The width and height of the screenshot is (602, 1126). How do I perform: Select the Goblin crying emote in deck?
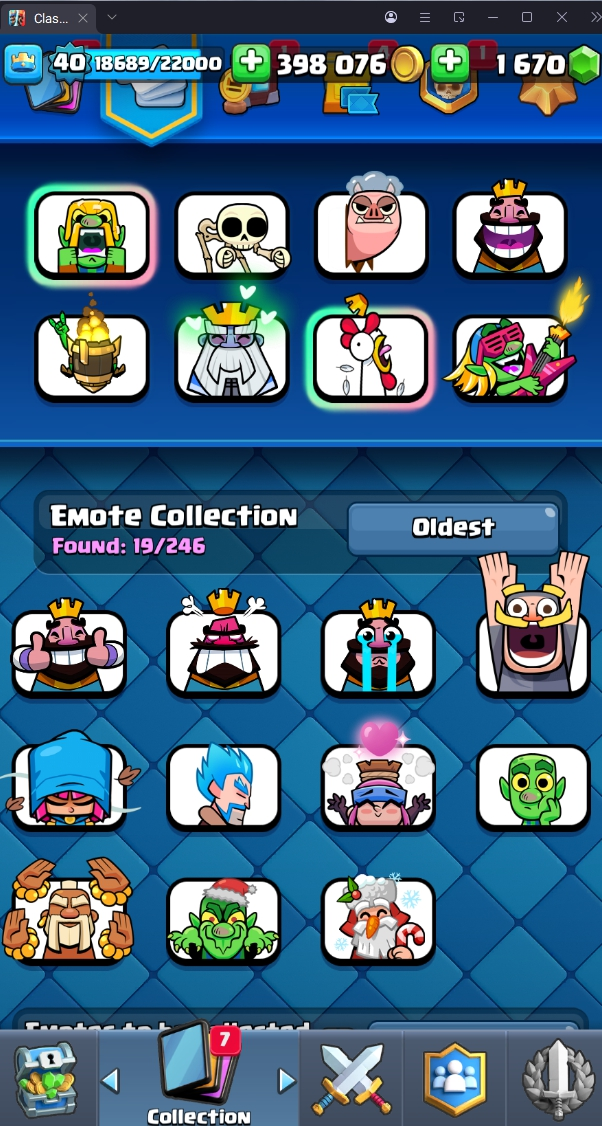(x=92, y=235)
